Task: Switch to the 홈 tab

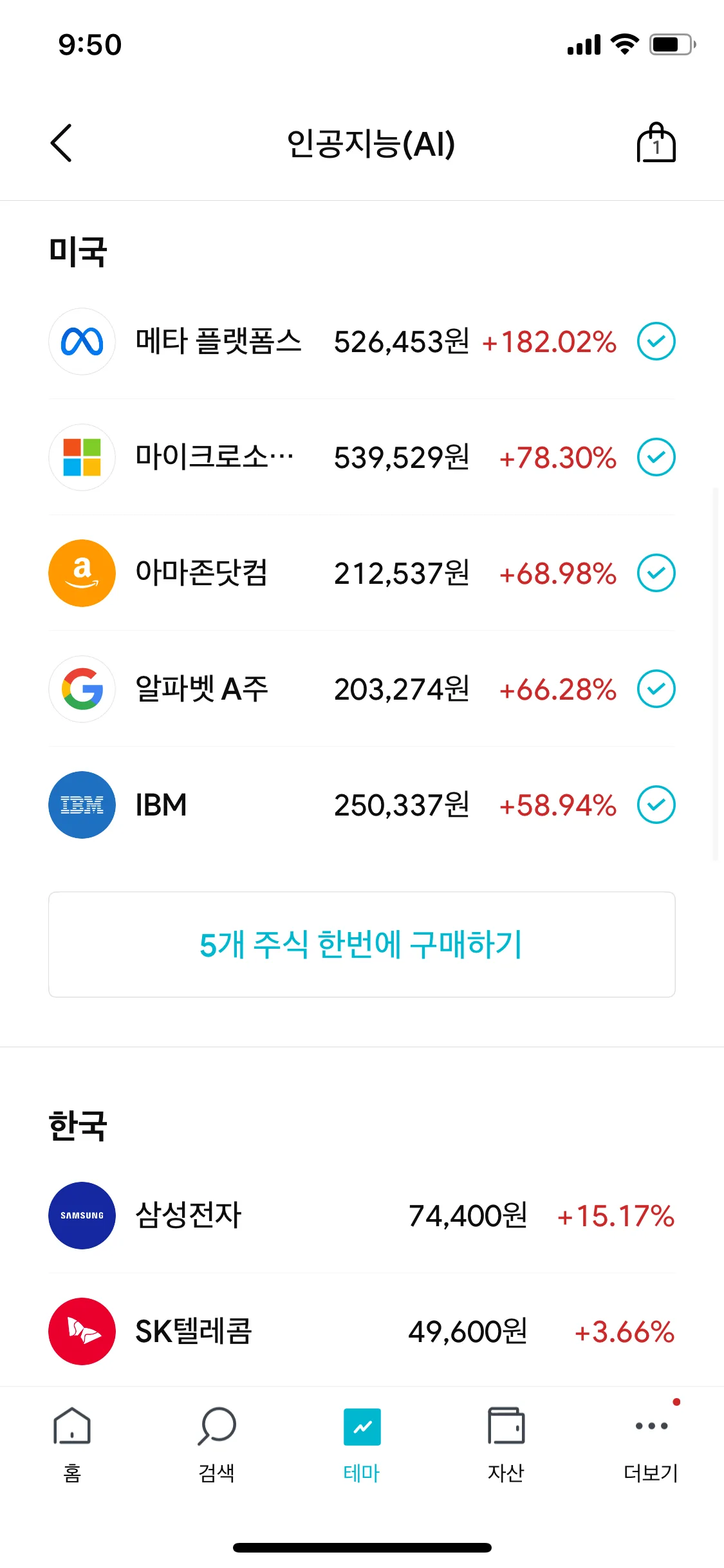Action: coord(72,1442)
